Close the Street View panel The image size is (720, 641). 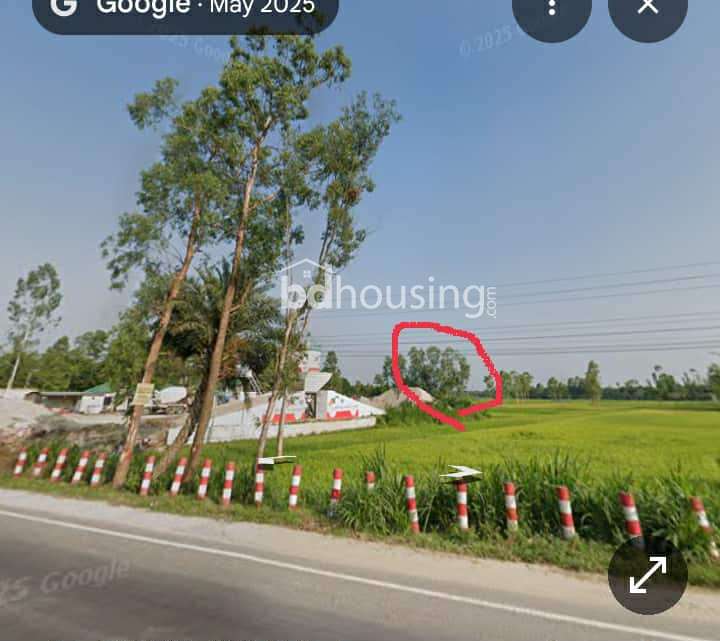point(647,8)
